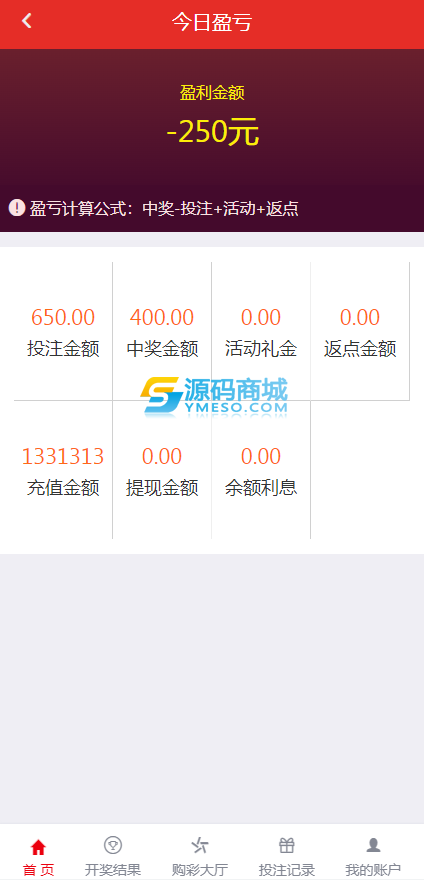The width and height of the screenshot is (424, 880).
Task: Go back using the top-left arrow
Action: click(x=26, y=21)
